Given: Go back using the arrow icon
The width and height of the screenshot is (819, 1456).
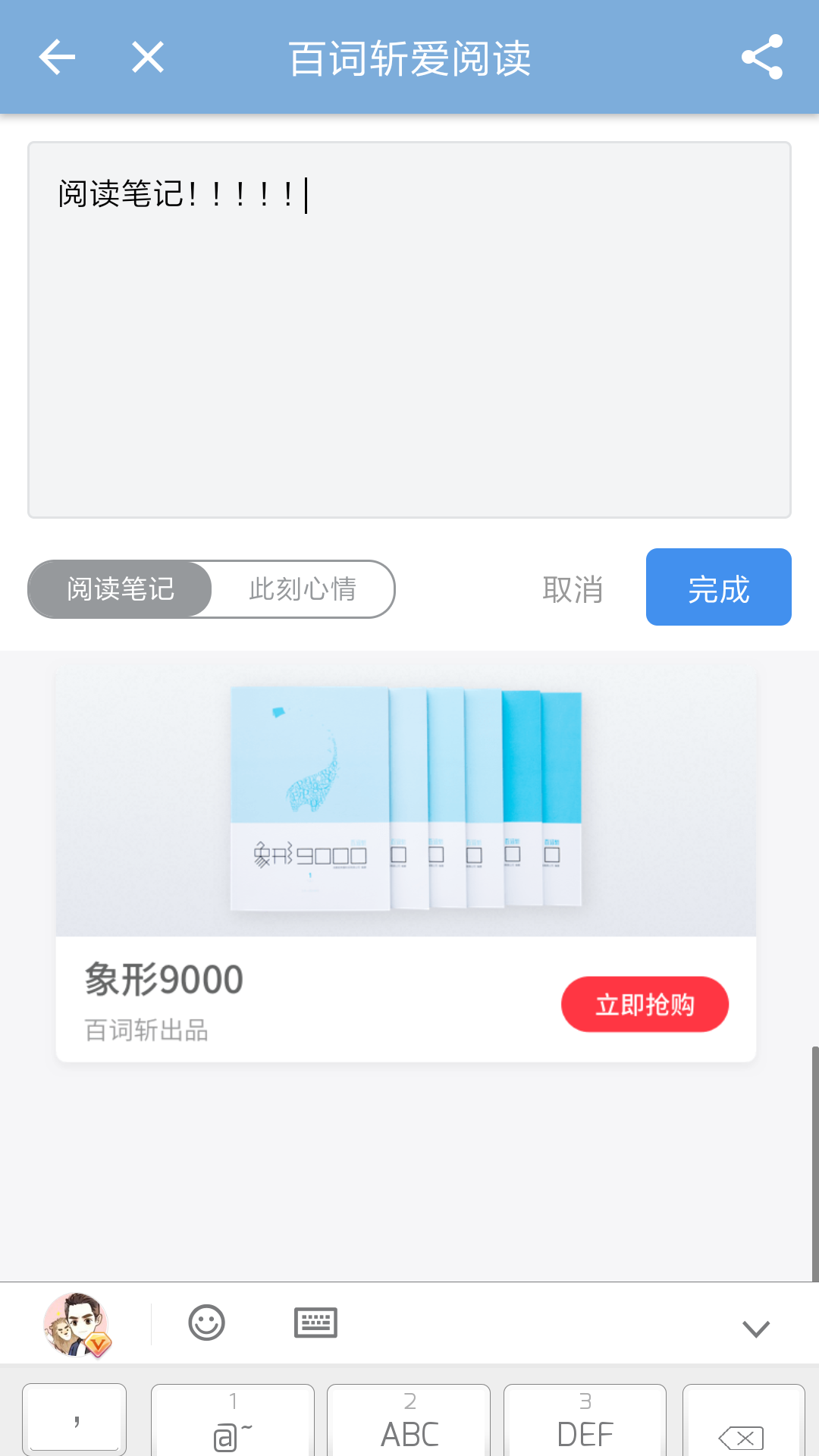Looking at the screenshot, I should 58,58.
